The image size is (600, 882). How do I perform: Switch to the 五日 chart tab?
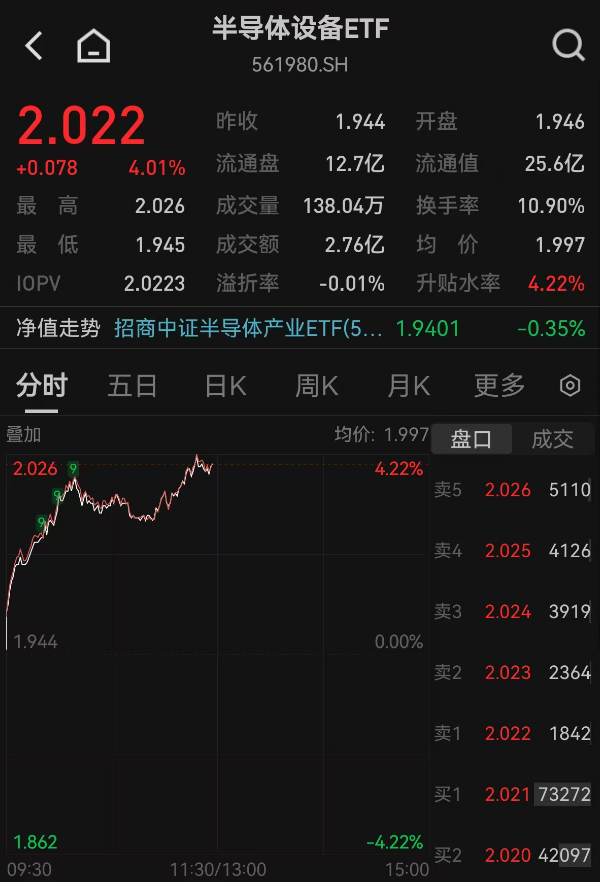[132, 386]
